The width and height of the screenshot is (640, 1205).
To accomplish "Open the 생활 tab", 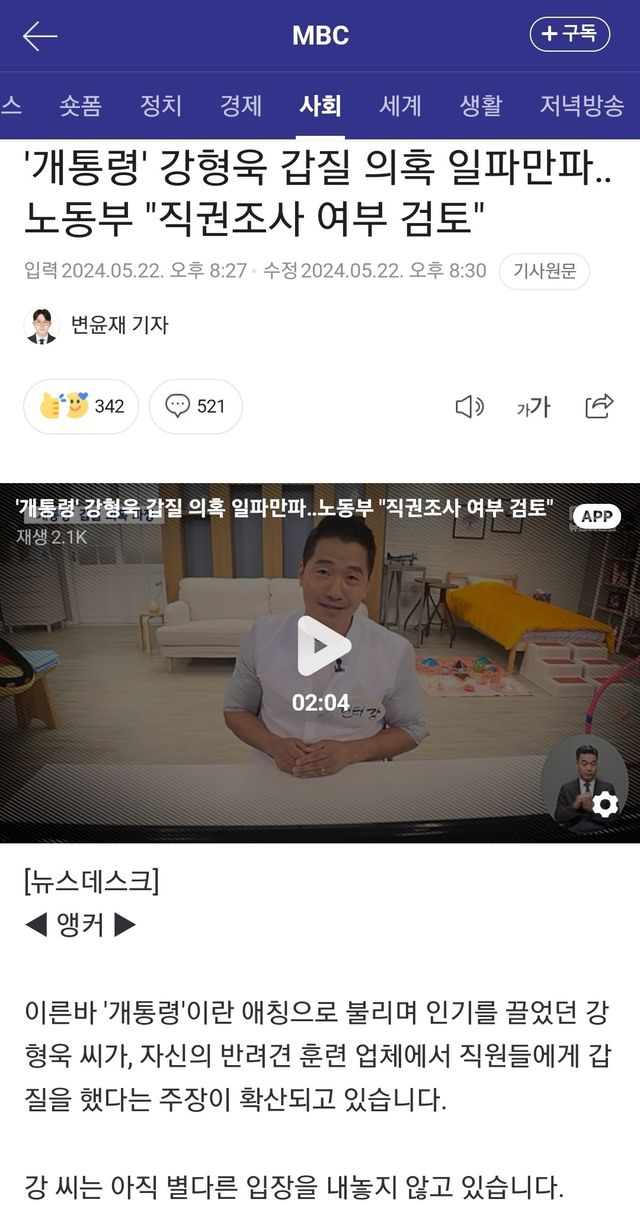I will click(x=481, y=105).
